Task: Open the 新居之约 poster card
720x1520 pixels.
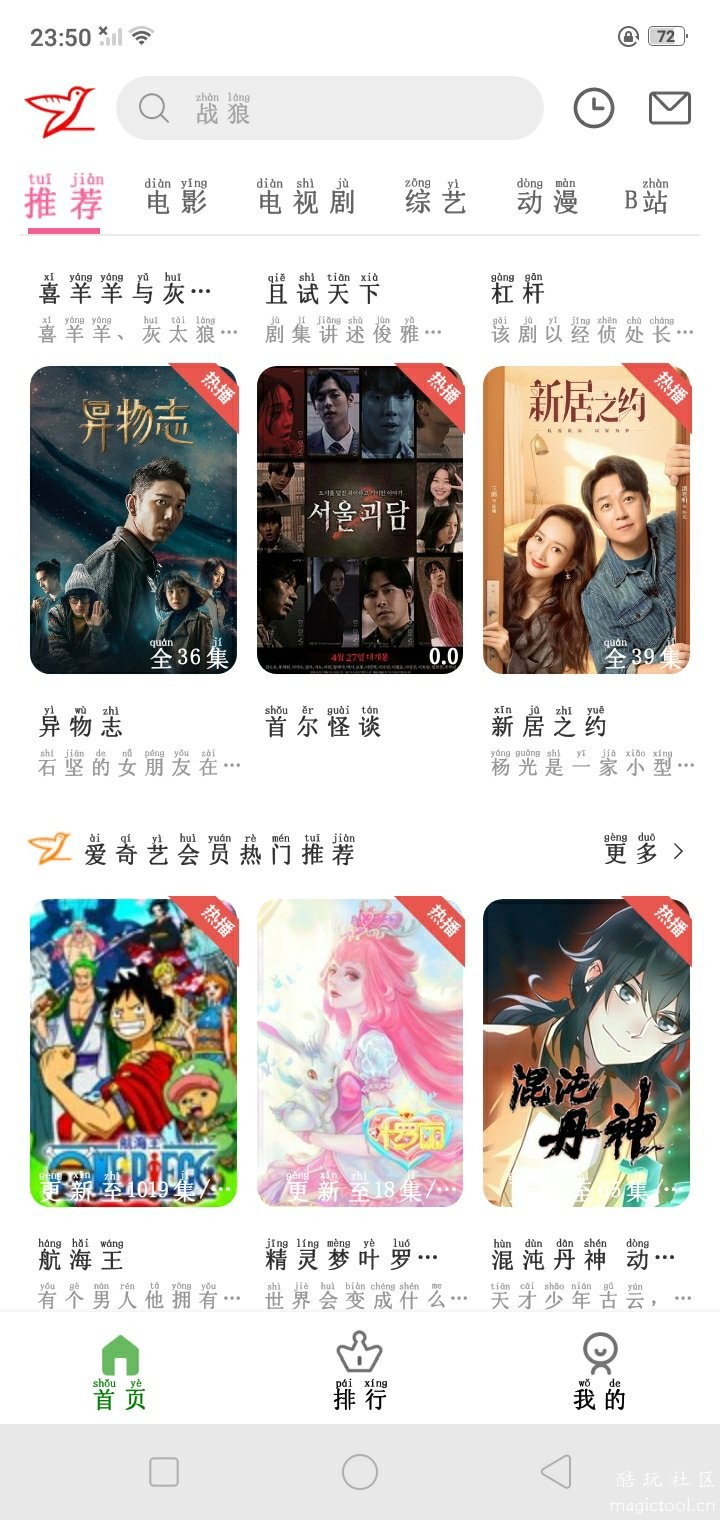Action: click(586, 520)
